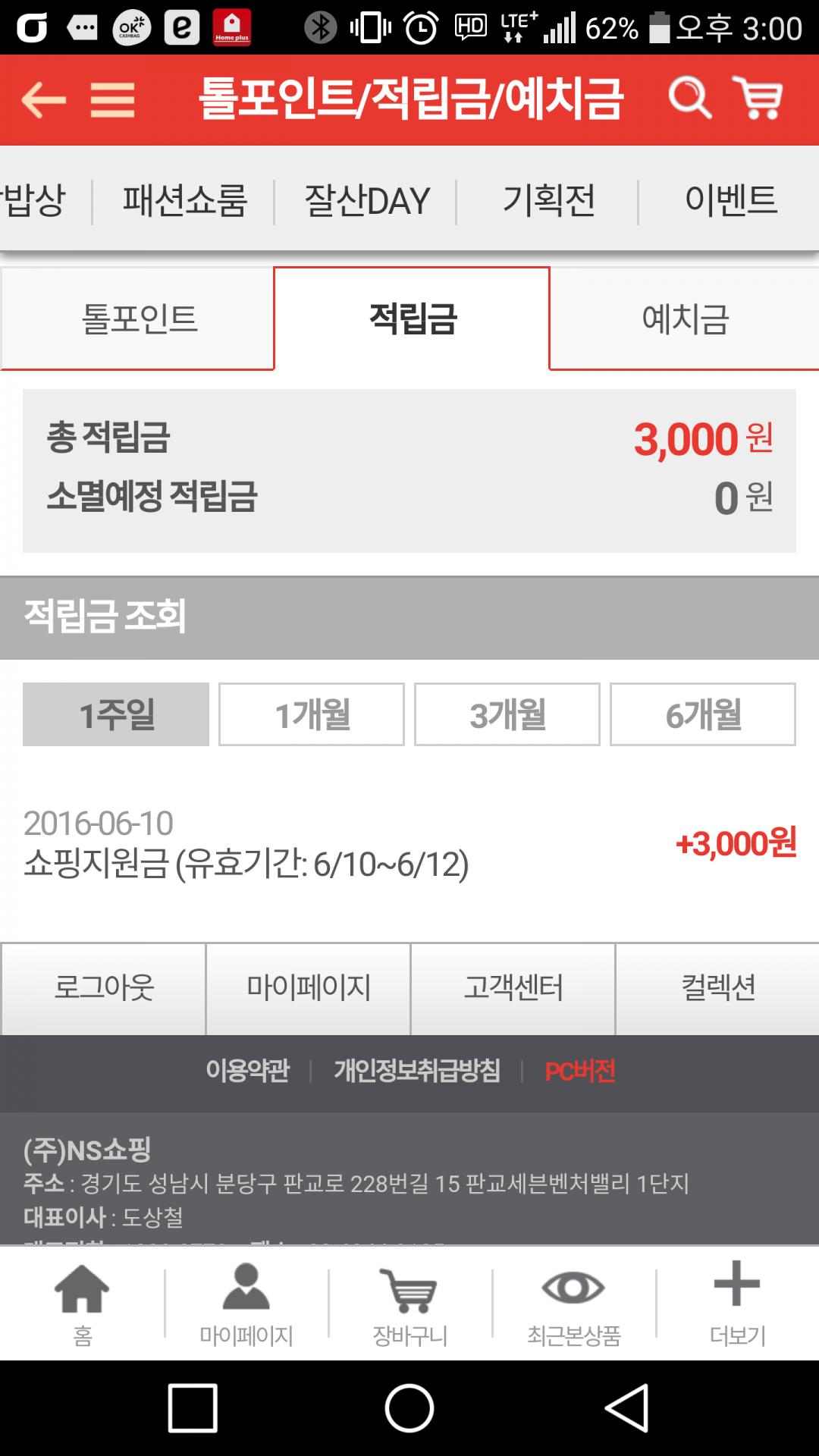This screenshot has width=819, height=1456.
Task: Select the 6개월 period filter
Action: [x=703, y=714]
